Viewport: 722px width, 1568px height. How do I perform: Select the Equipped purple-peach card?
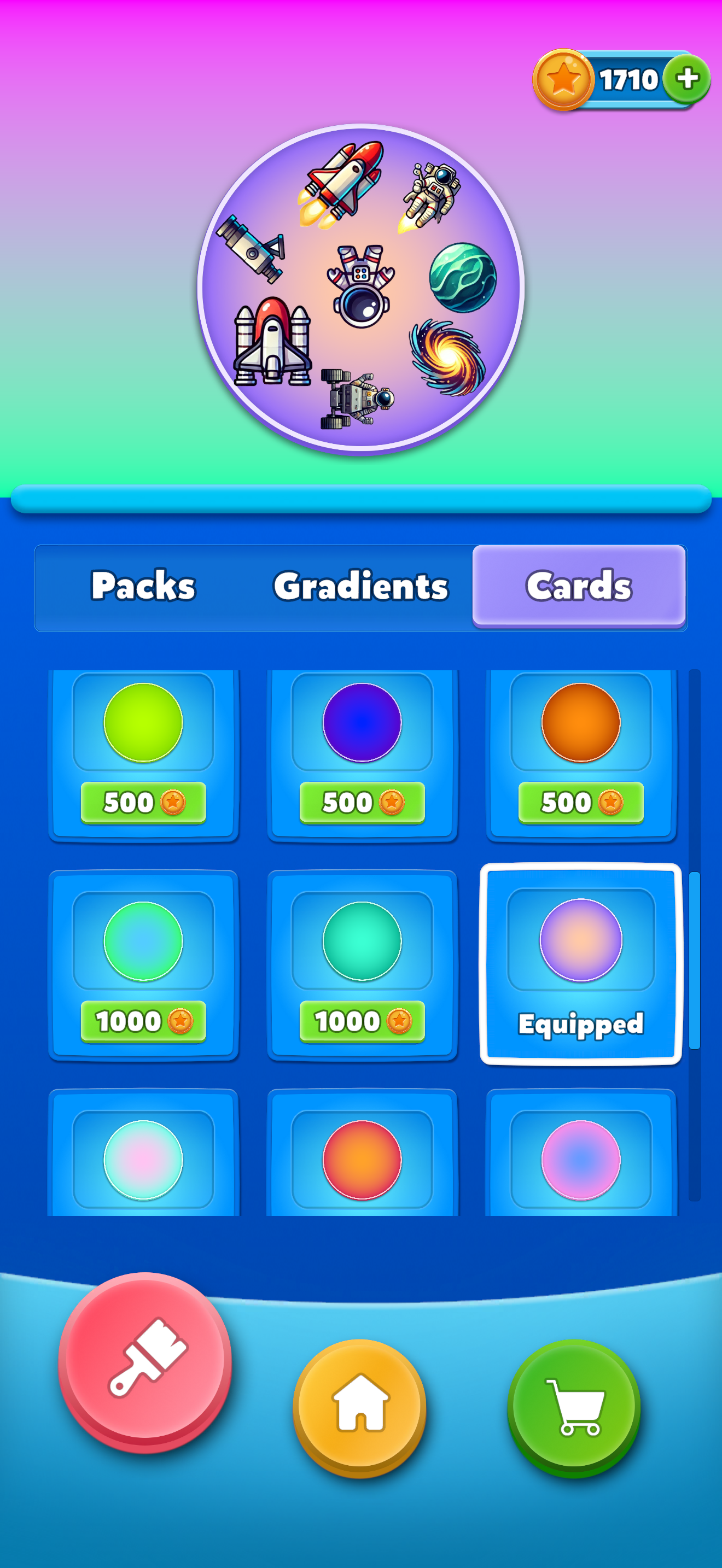(x=581, y=963)
